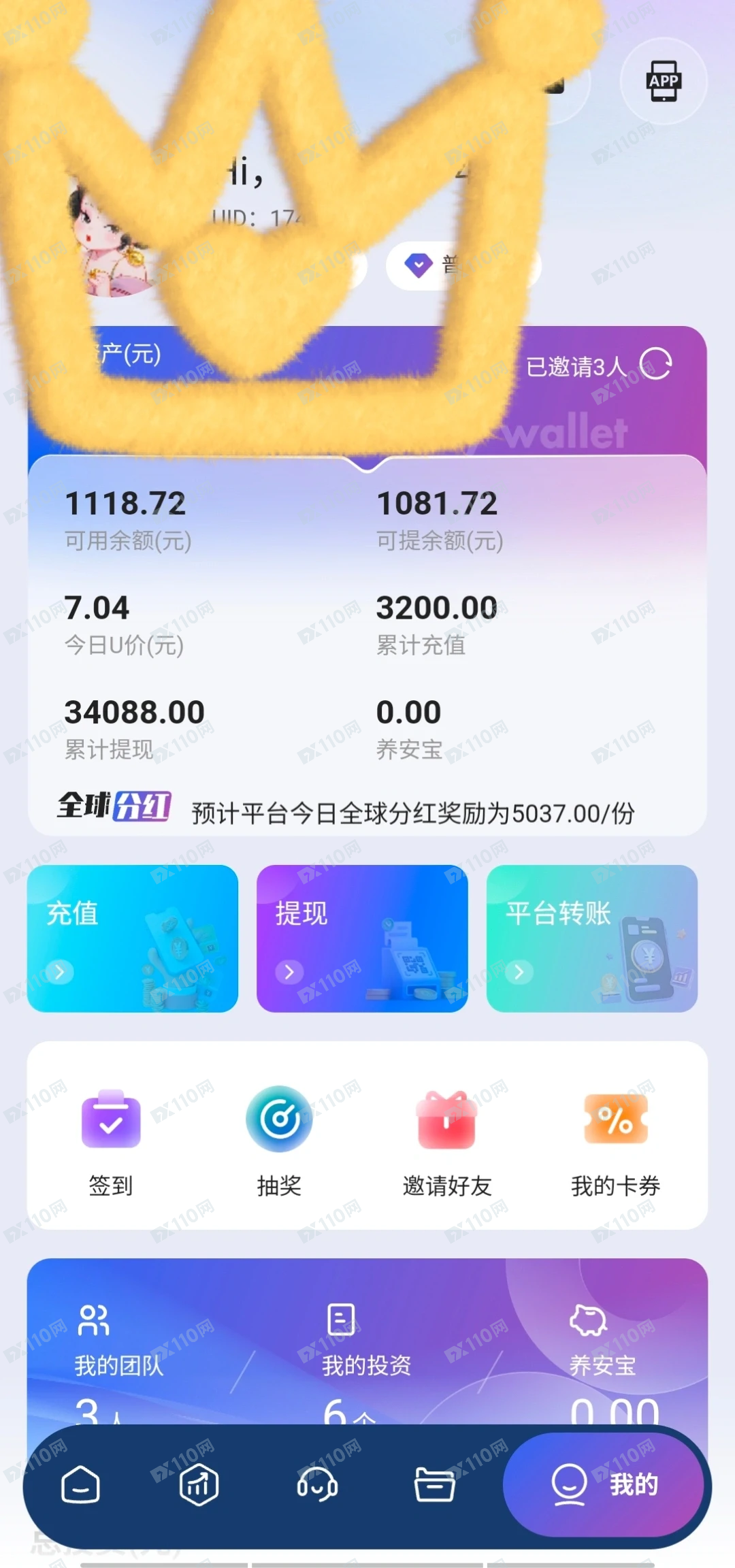The width and height of the screenshot is (735, 1568).
Task: Switch to the investment chart tab
Action: [x=199, y=1484]
